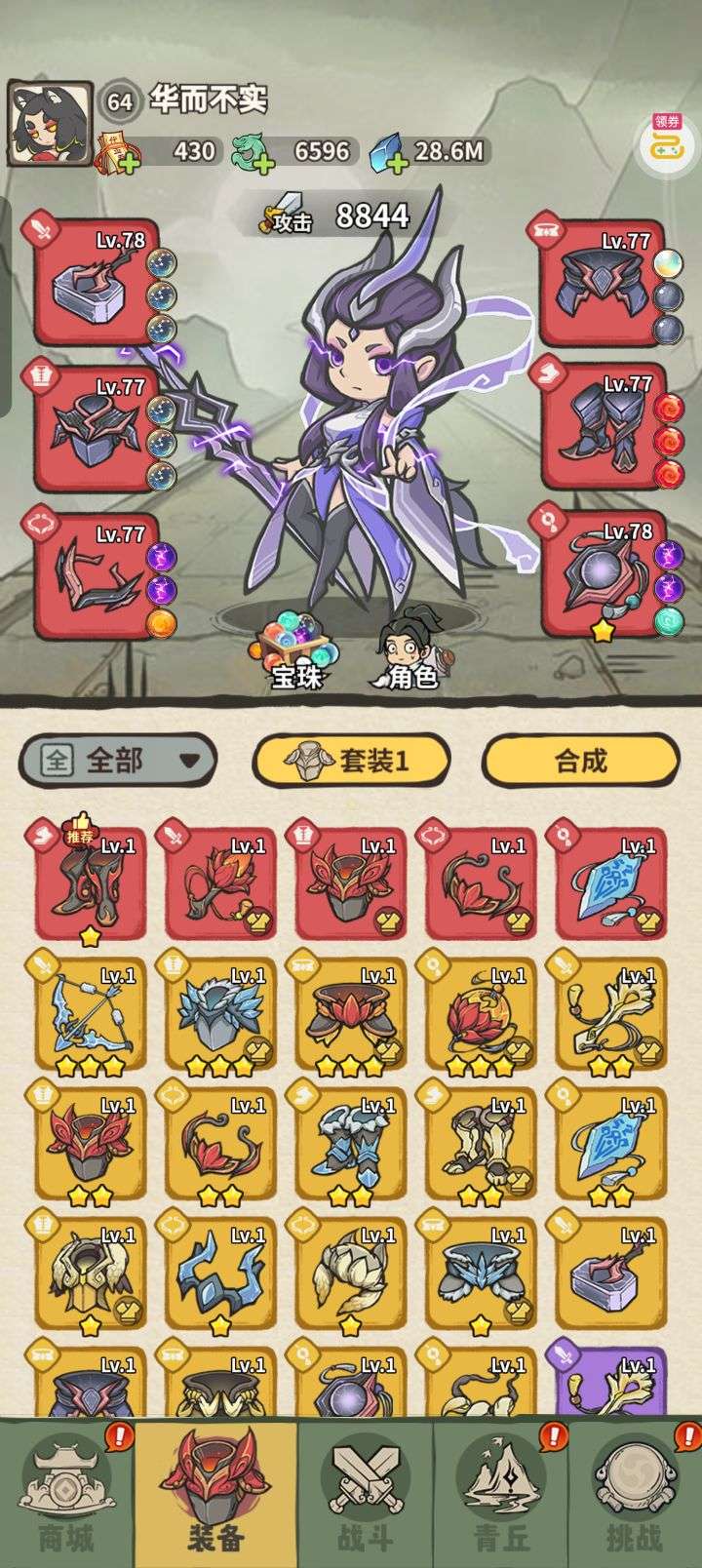The width and height of the screenshot is (702, 1568).
Task: Switch to the 装备 equipment tab
Action: 215,1494
